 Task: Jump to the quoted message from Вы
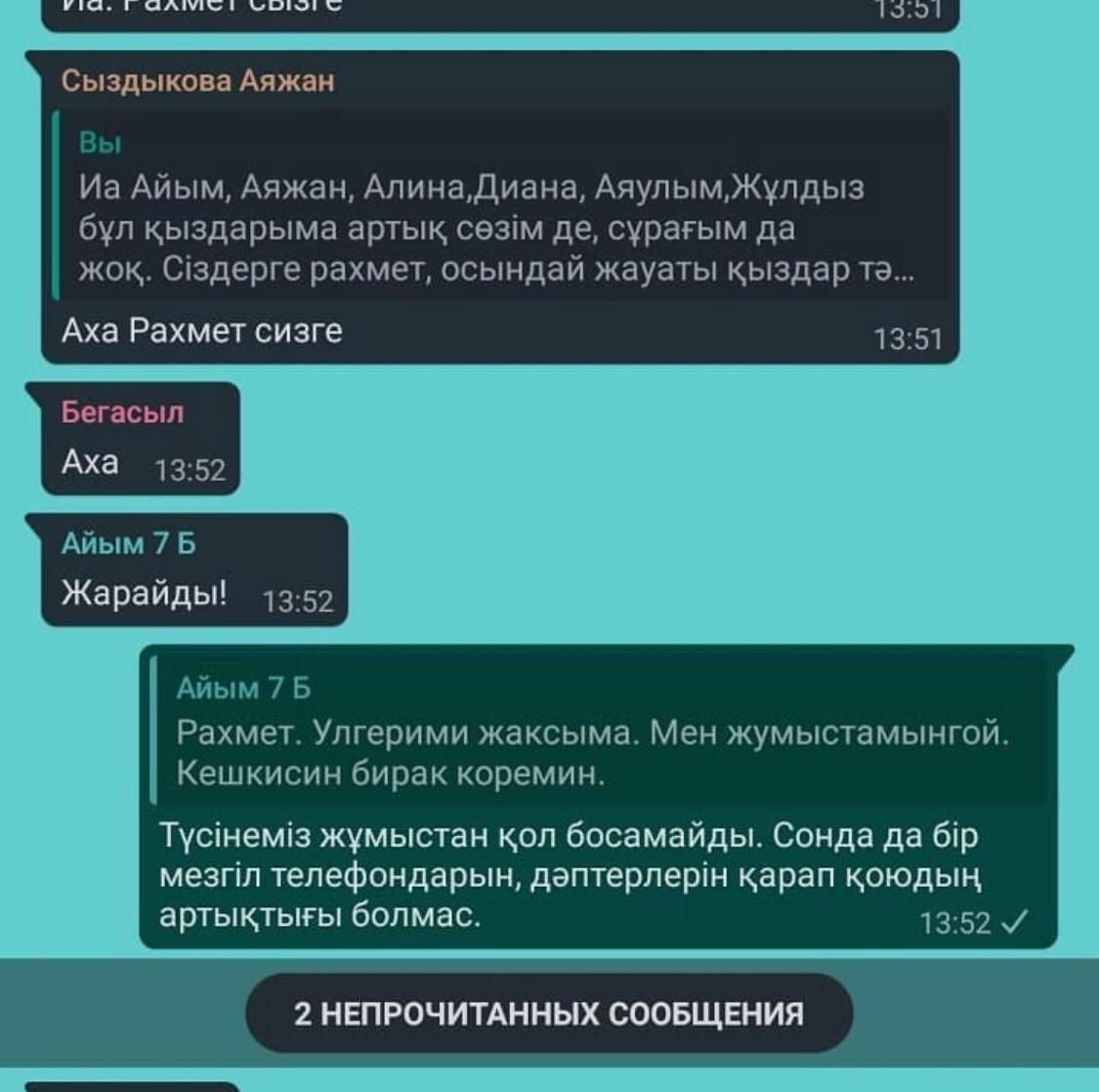pos(498,206)
